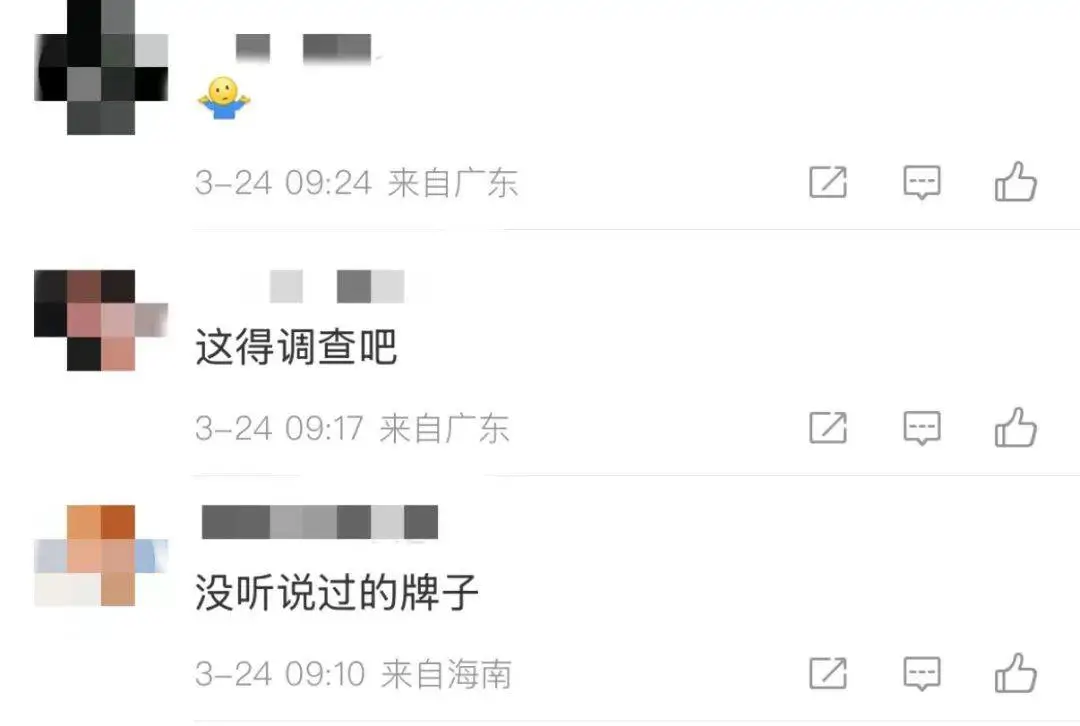Like the comment 这得调查吧
1080x726 pixels.
pos(1015,428)
